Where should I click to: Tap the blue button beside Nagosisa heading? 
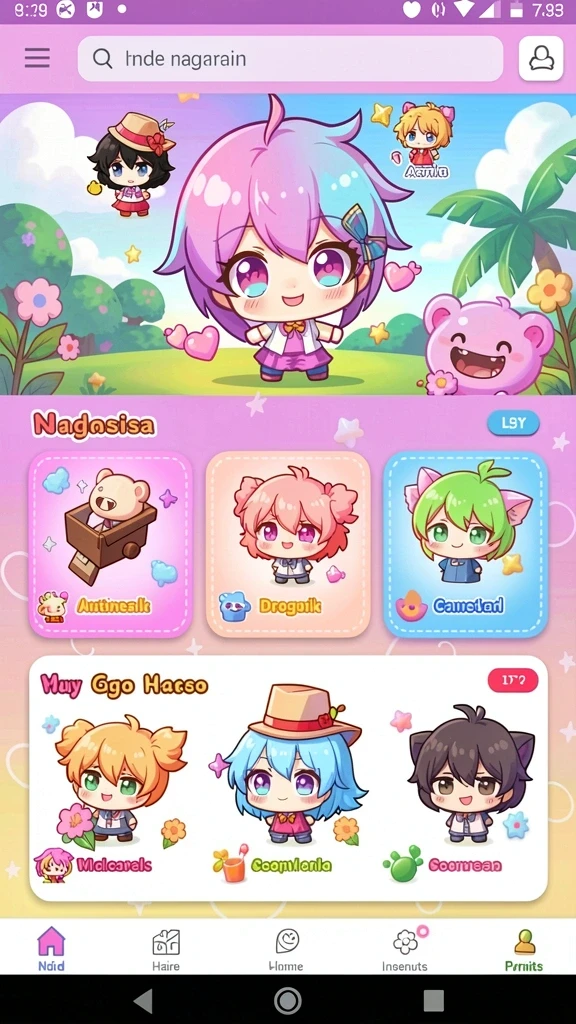[513, 423]
